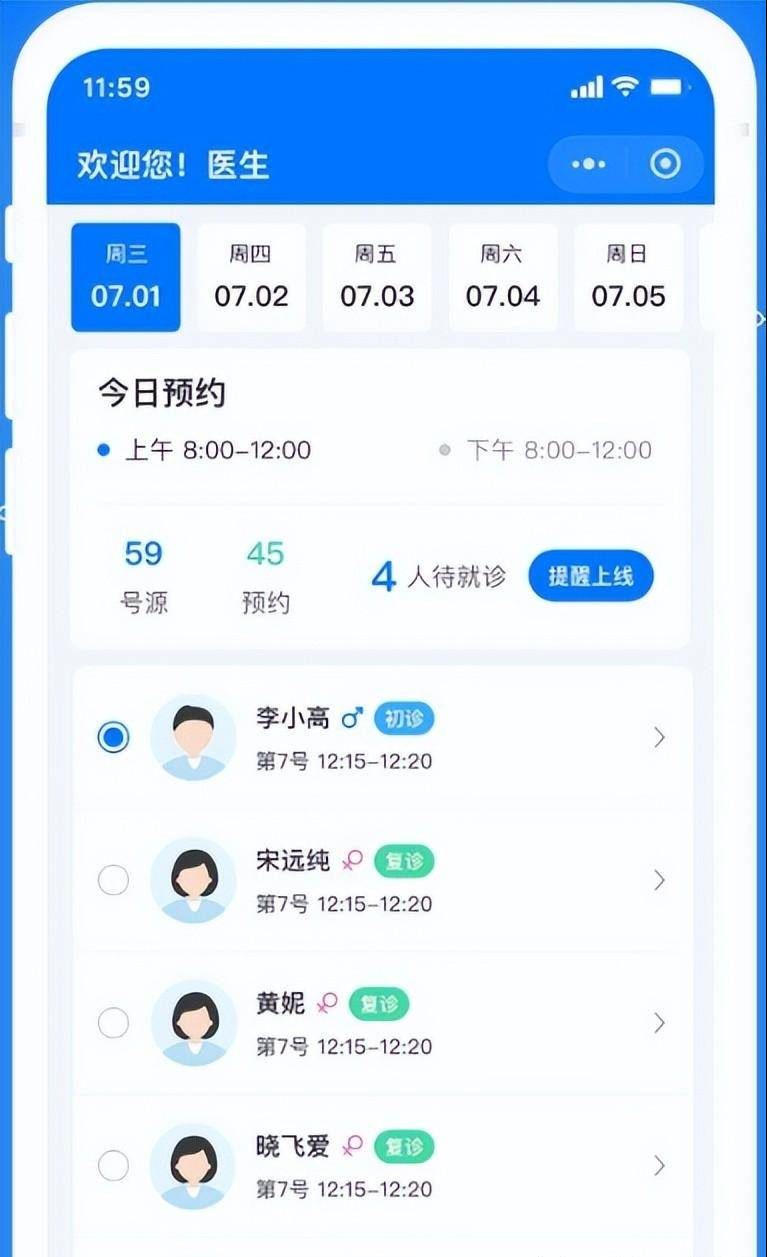
Task: Select the radio button for 李小高
Action: point(114,738)
